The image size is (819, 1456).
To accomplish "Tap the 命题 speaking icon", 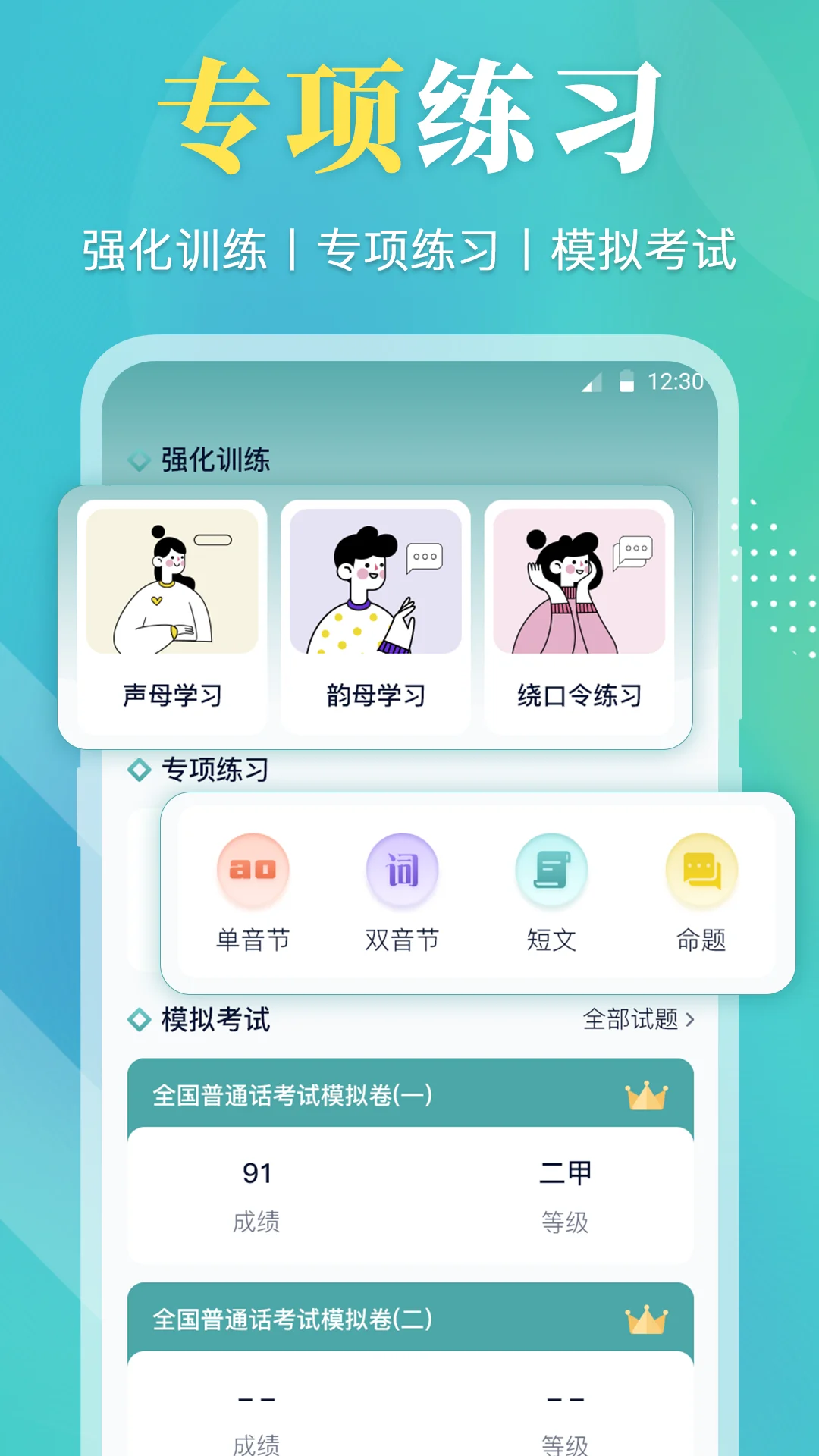I will [701, 872].
